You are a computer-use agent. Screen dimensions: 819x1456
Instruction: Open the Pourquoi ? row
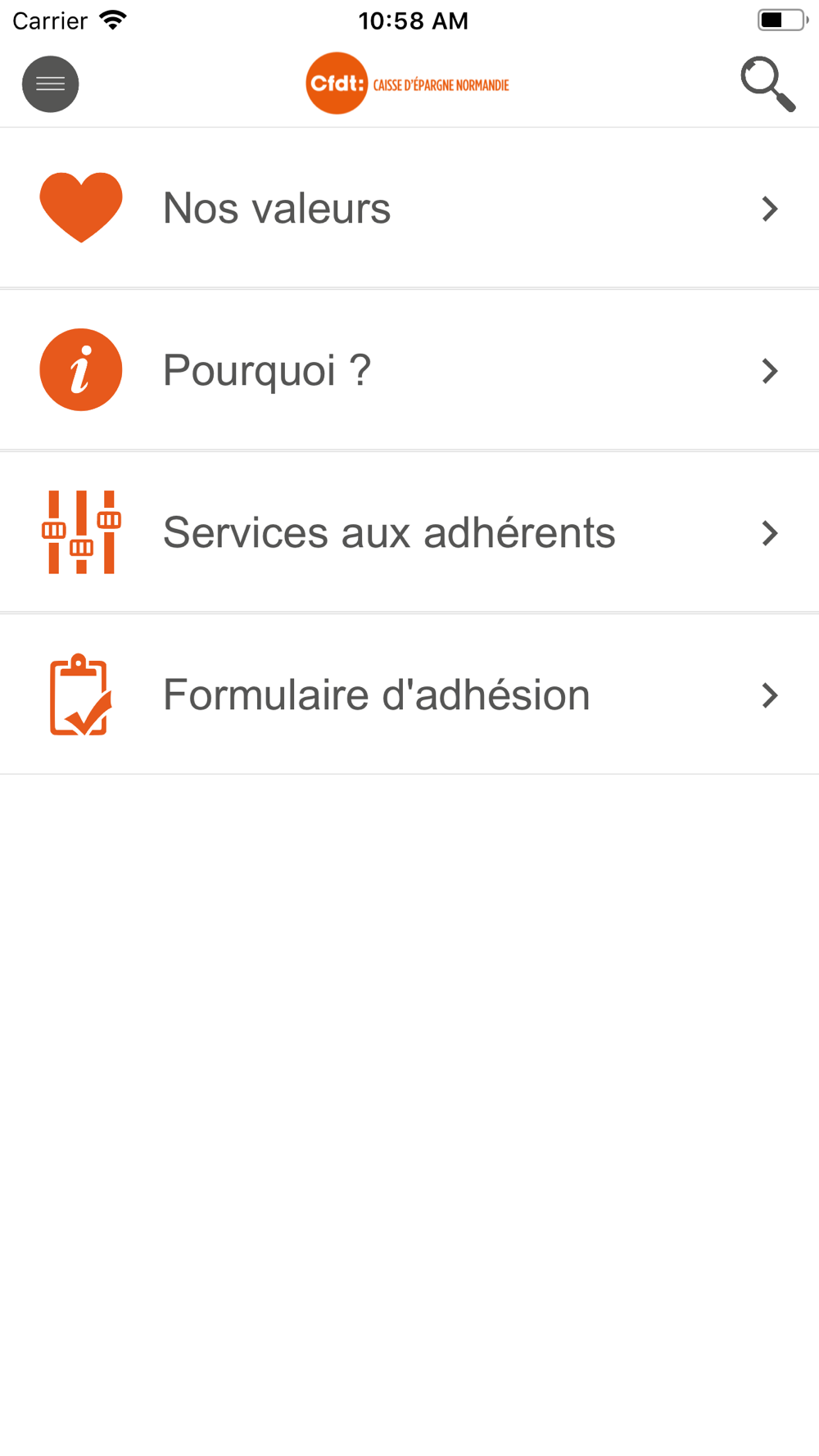point(409,370)
